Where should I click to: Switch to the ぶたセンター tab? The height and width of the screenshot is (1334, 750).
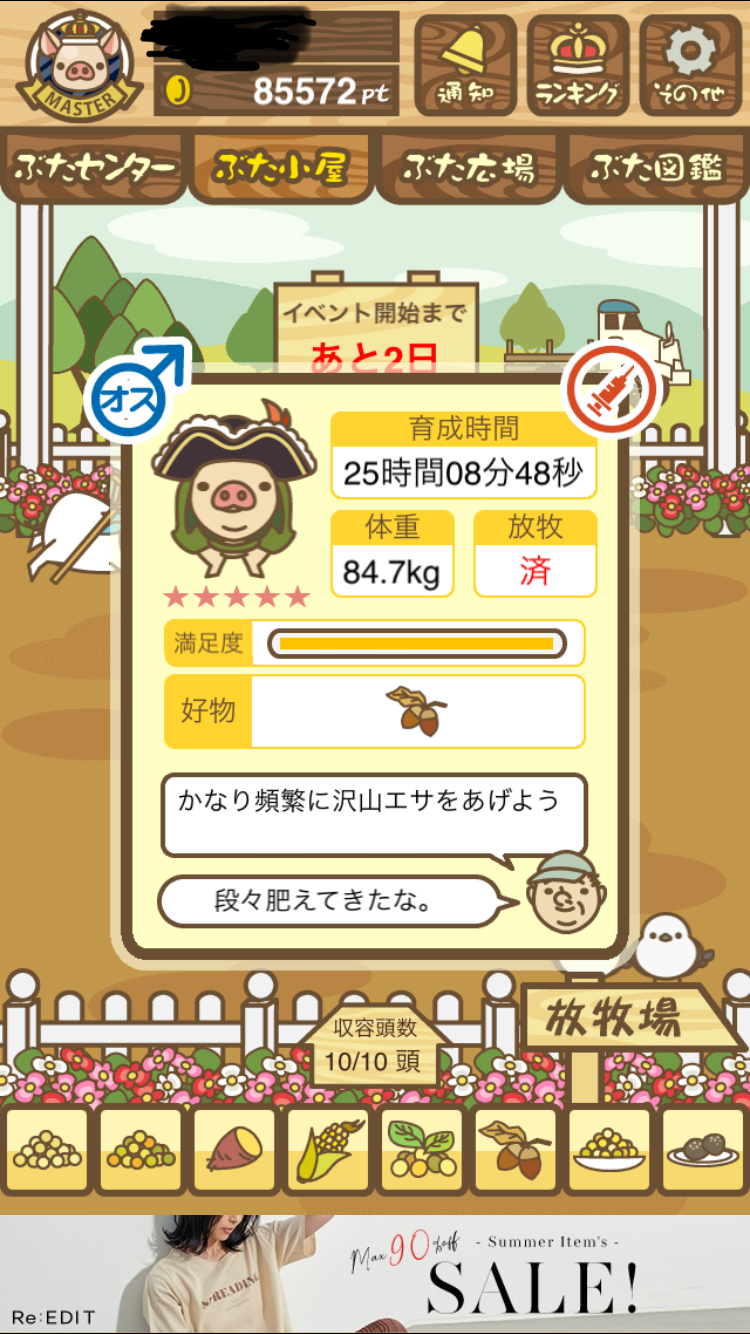[94, 168]
